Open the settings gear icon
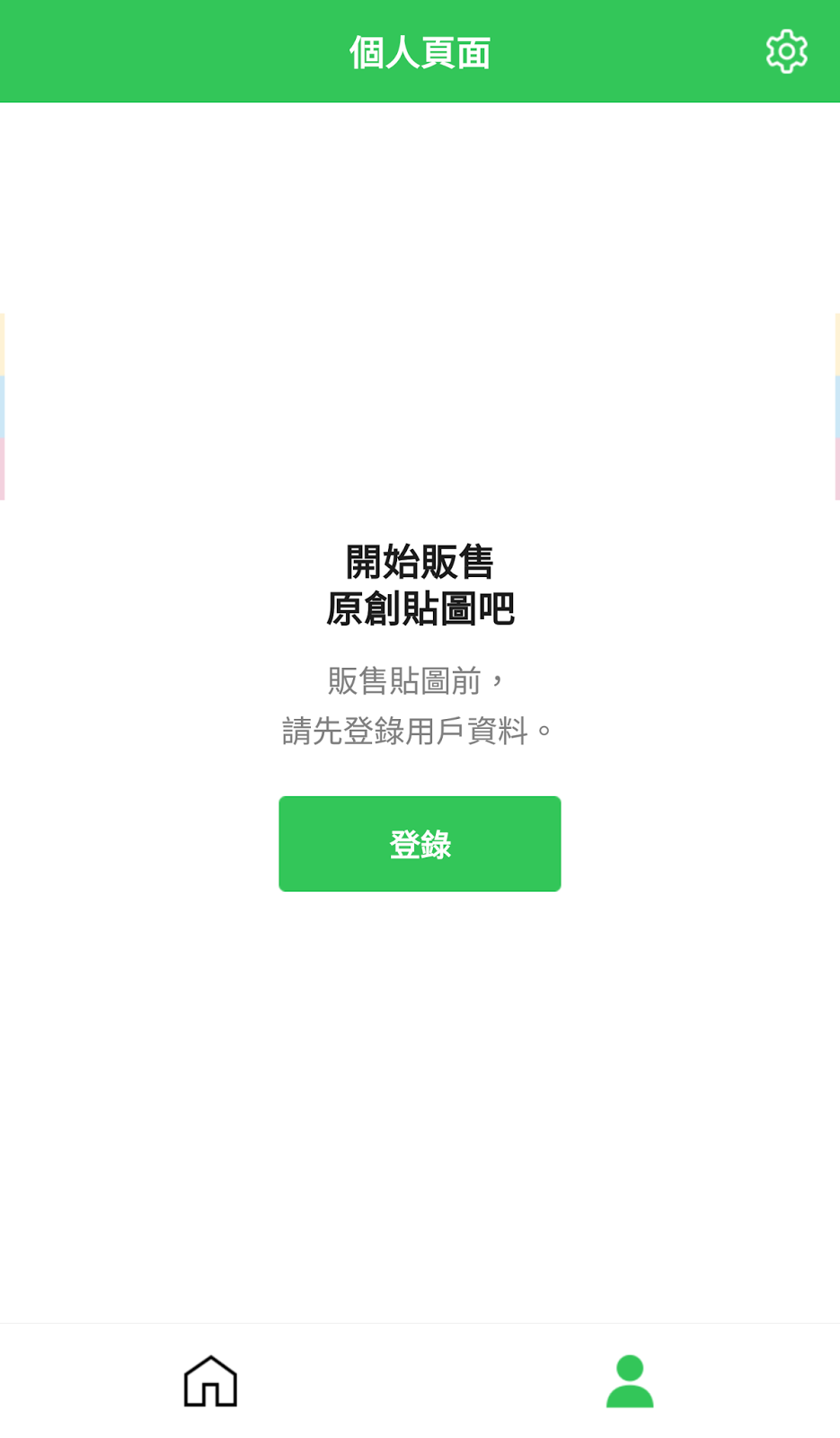Screen dimensions: 840x1438 786,52
